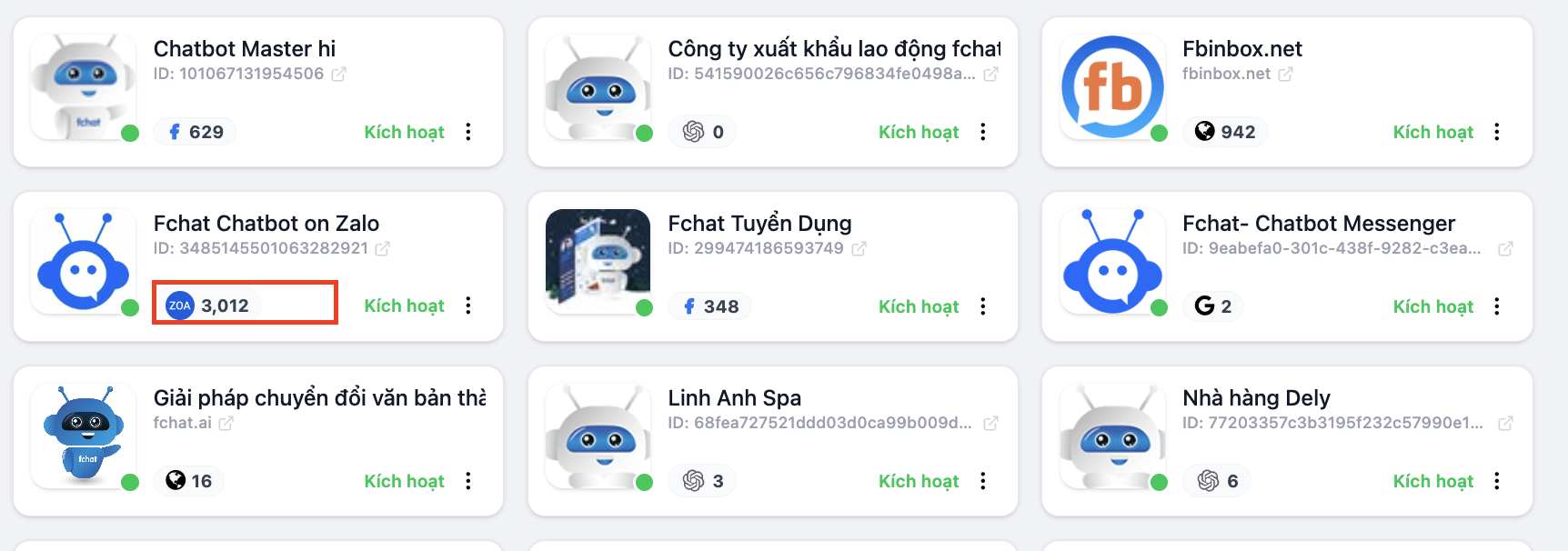The height and width of the screenshot is (551, 1568).
Task: Open the overflow menu for Nhà hàng Dely
Action: tap(1497, 481)
